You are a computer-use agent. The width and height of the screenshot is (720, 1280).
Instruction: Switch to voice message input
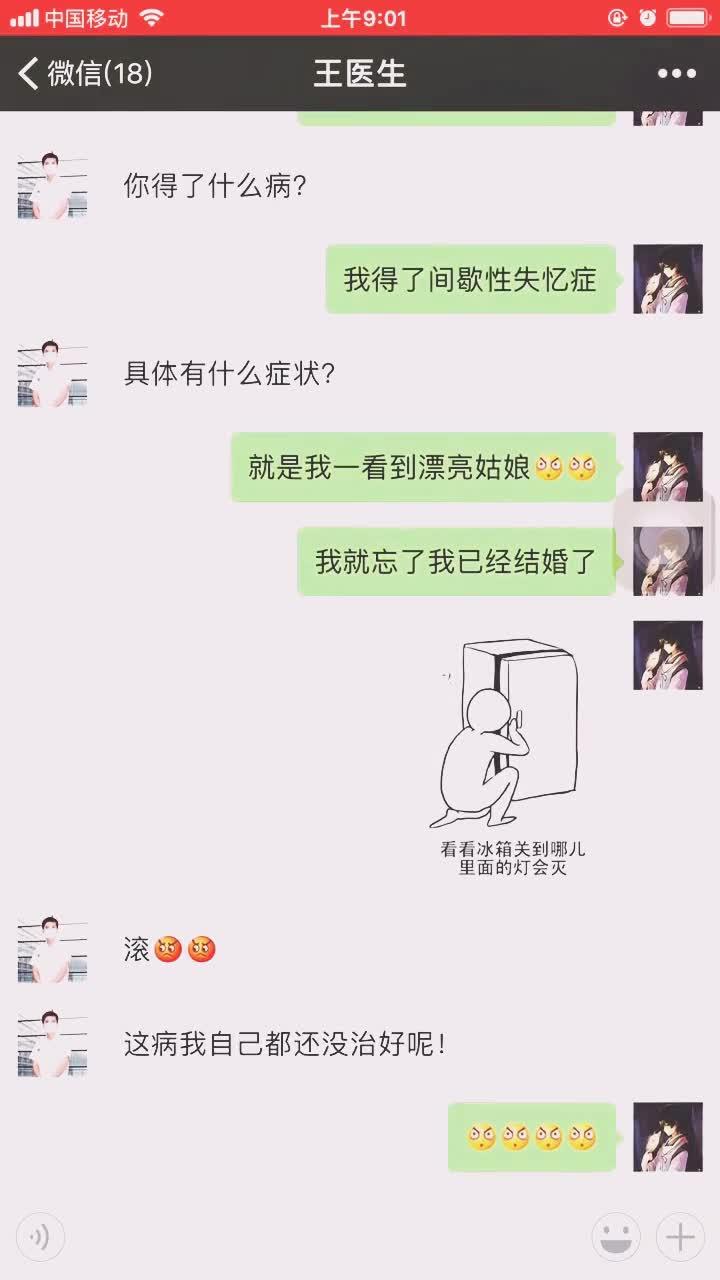coord(40,1238)
